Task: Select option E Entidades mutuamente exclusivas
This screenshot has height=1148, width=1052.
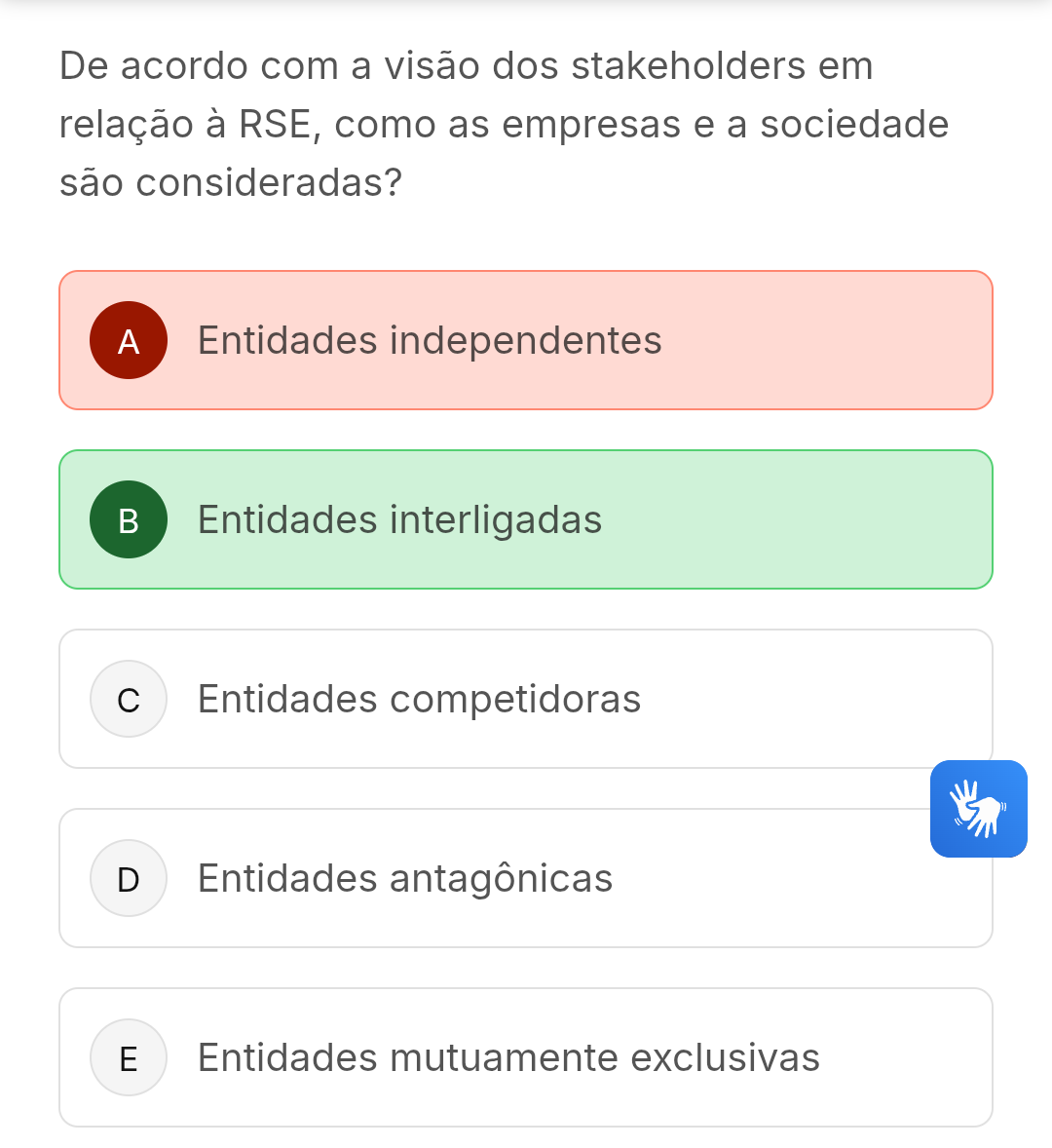Action: pyautogui.click(x=526, y=1057)
